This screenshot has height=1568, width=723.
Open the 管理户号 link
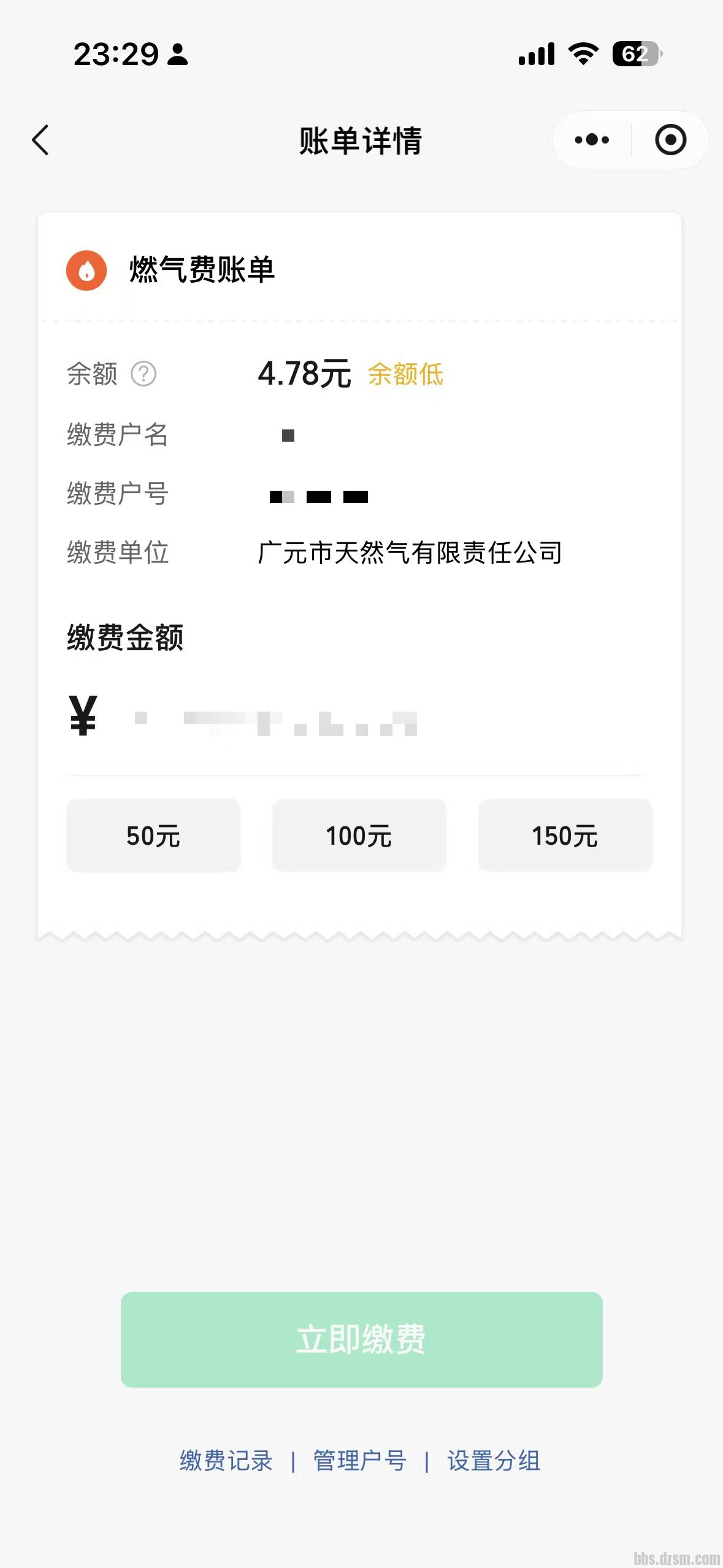click(x=360, y=1461)
